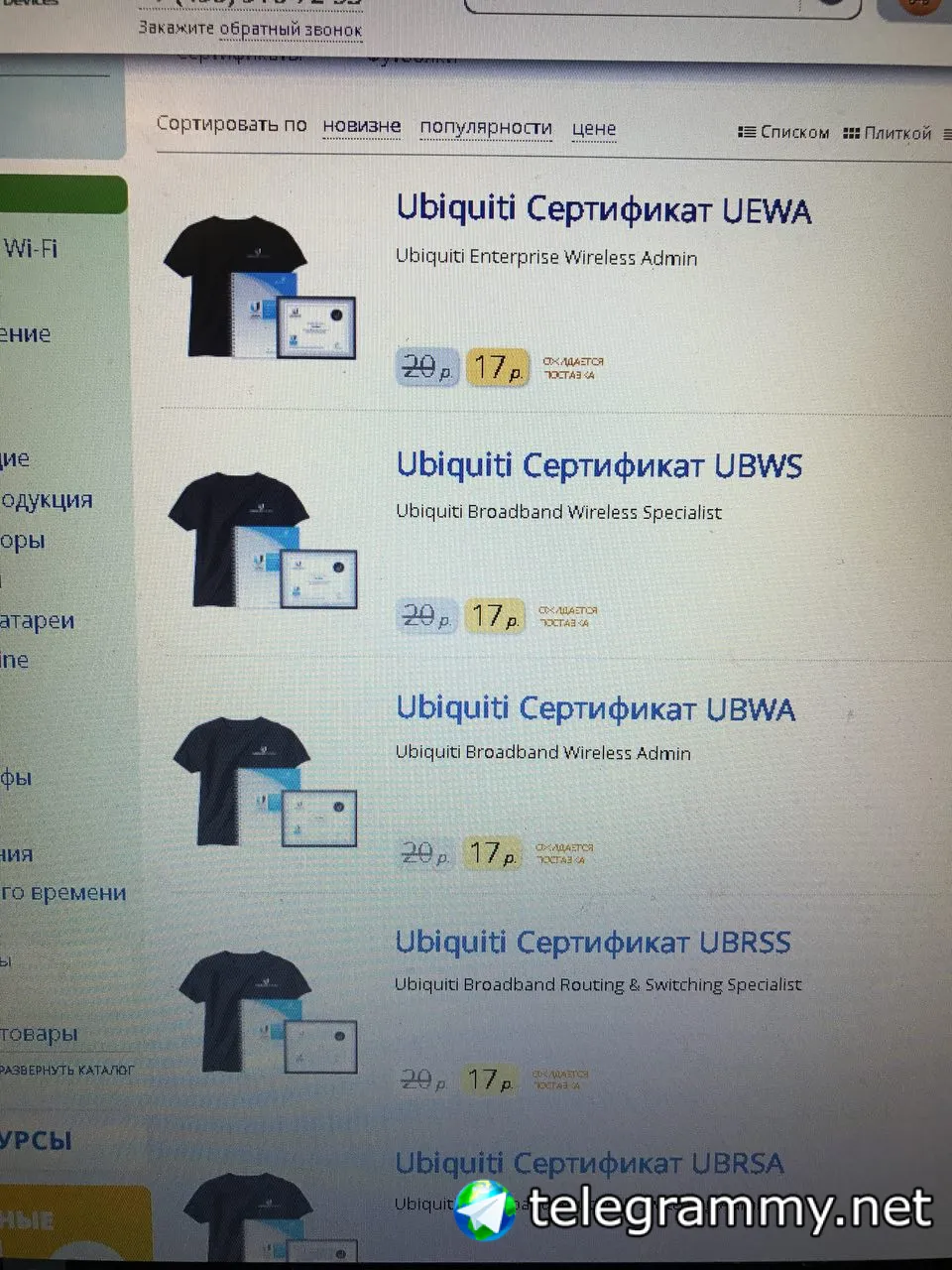Image resolution: width=952 pixels, height=1270 pixels.
Task: Switch to Плиткой view
Action: pyautogui.click(x=888, y=133)
